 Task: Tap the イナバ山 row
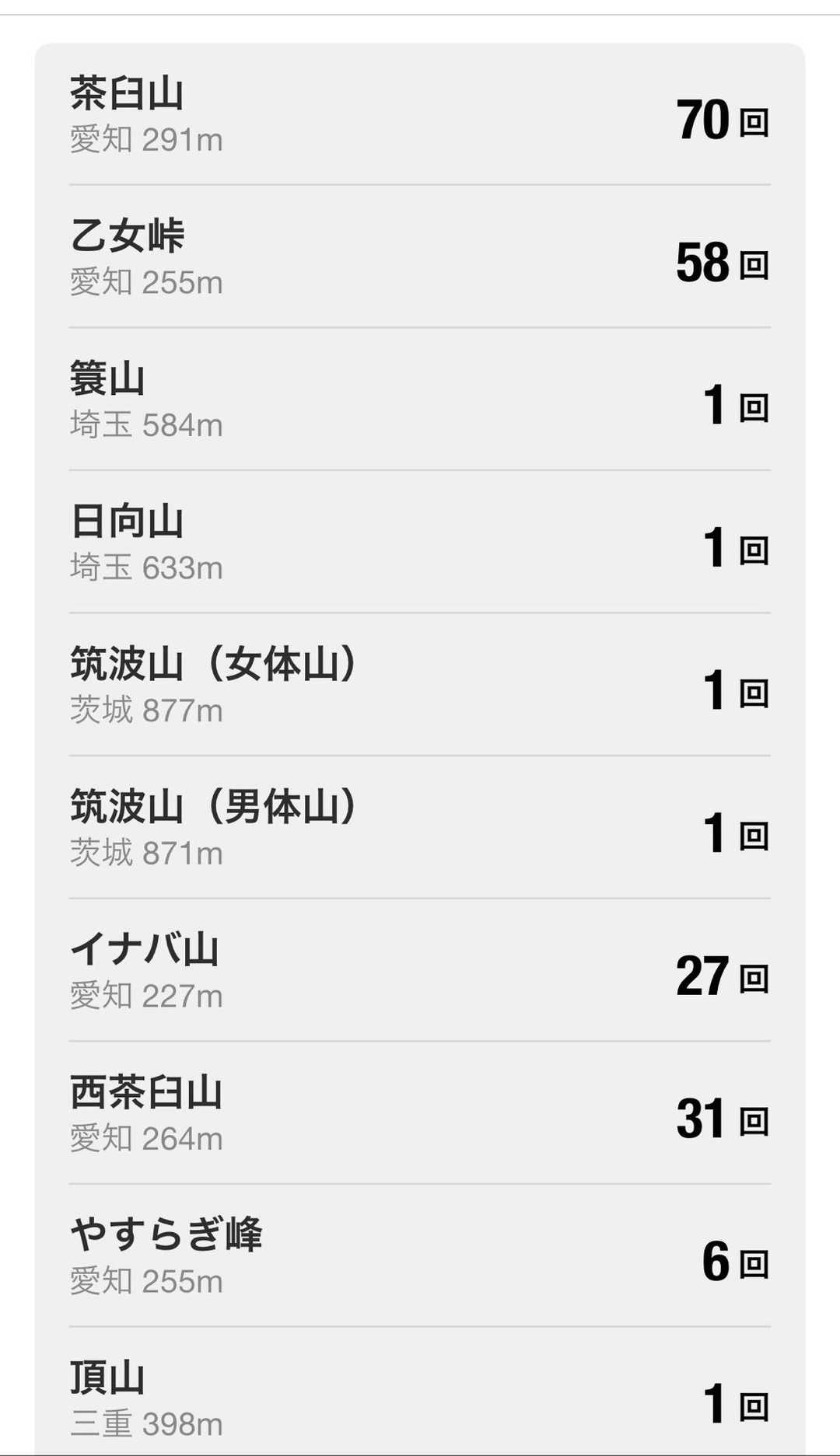click(420, 970)
